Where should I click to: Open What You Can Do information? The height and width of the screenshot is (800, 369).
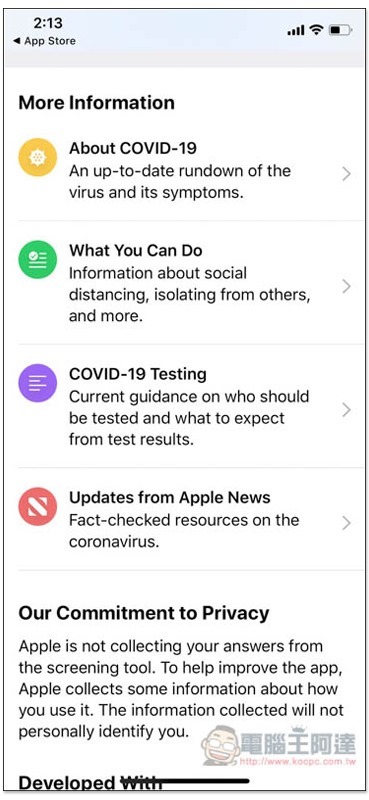185,283
